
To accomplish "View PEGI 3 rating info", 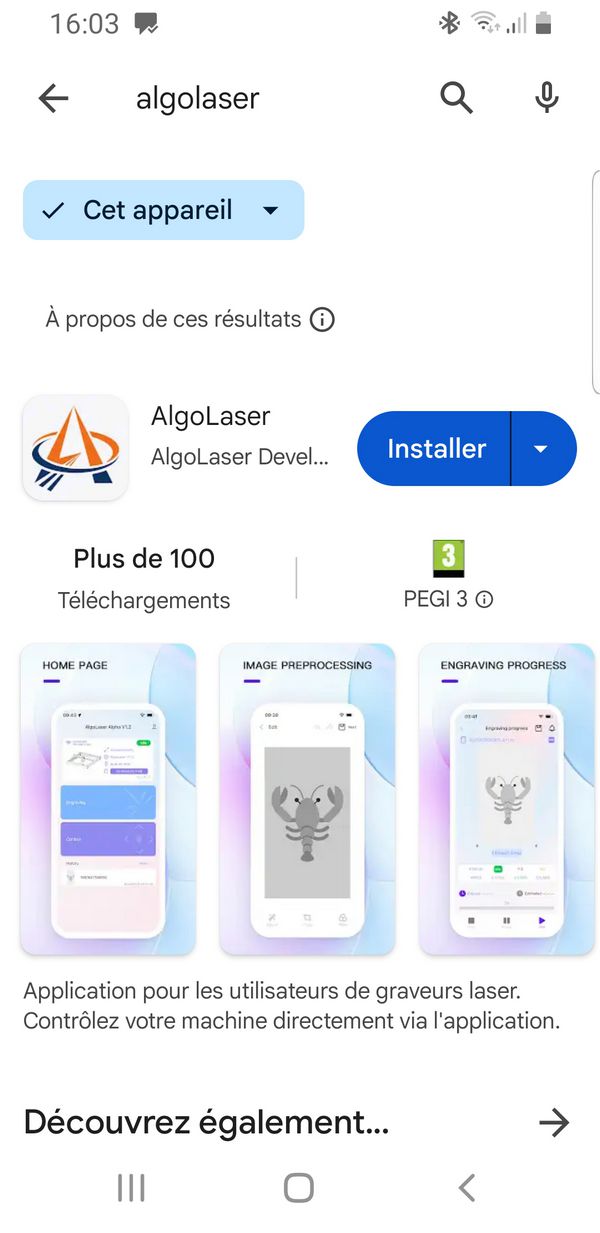I will 449,600.
